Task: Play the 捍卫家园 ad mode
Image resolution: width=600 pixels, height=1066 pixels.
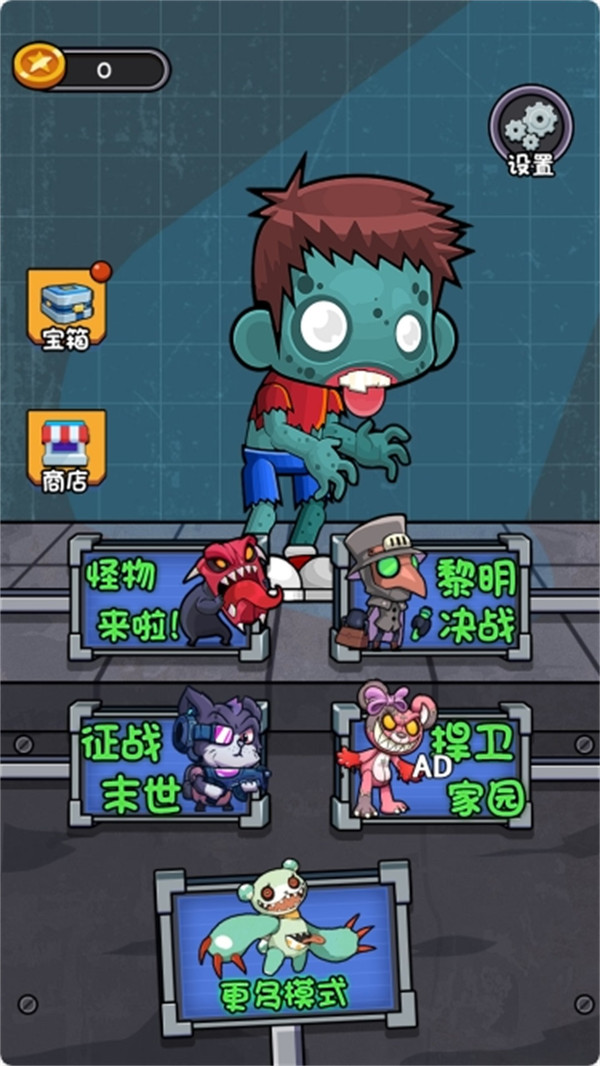Action: (431, 765)
